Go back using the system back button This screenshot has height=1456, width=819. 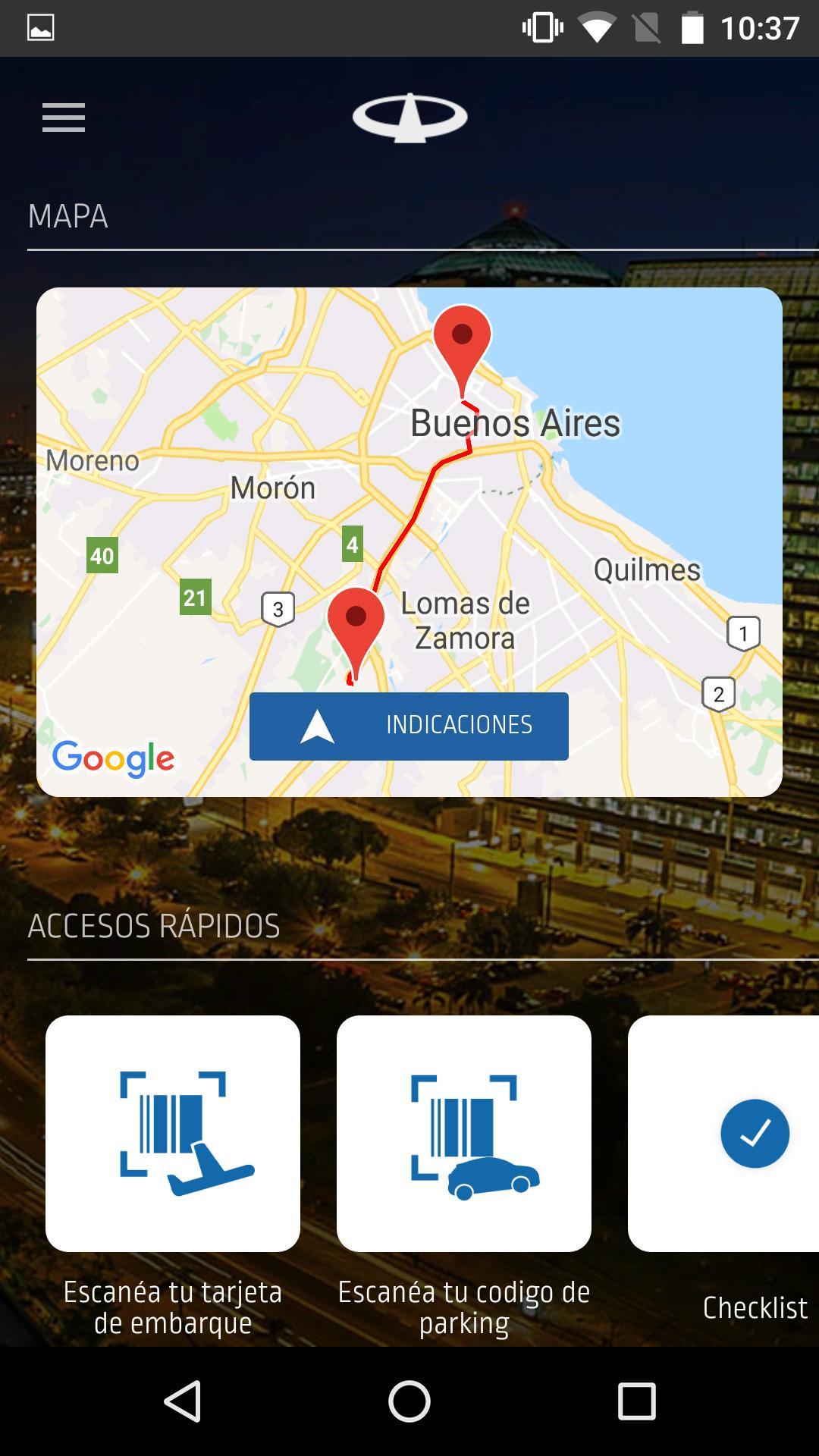[x=183, y=1401]
